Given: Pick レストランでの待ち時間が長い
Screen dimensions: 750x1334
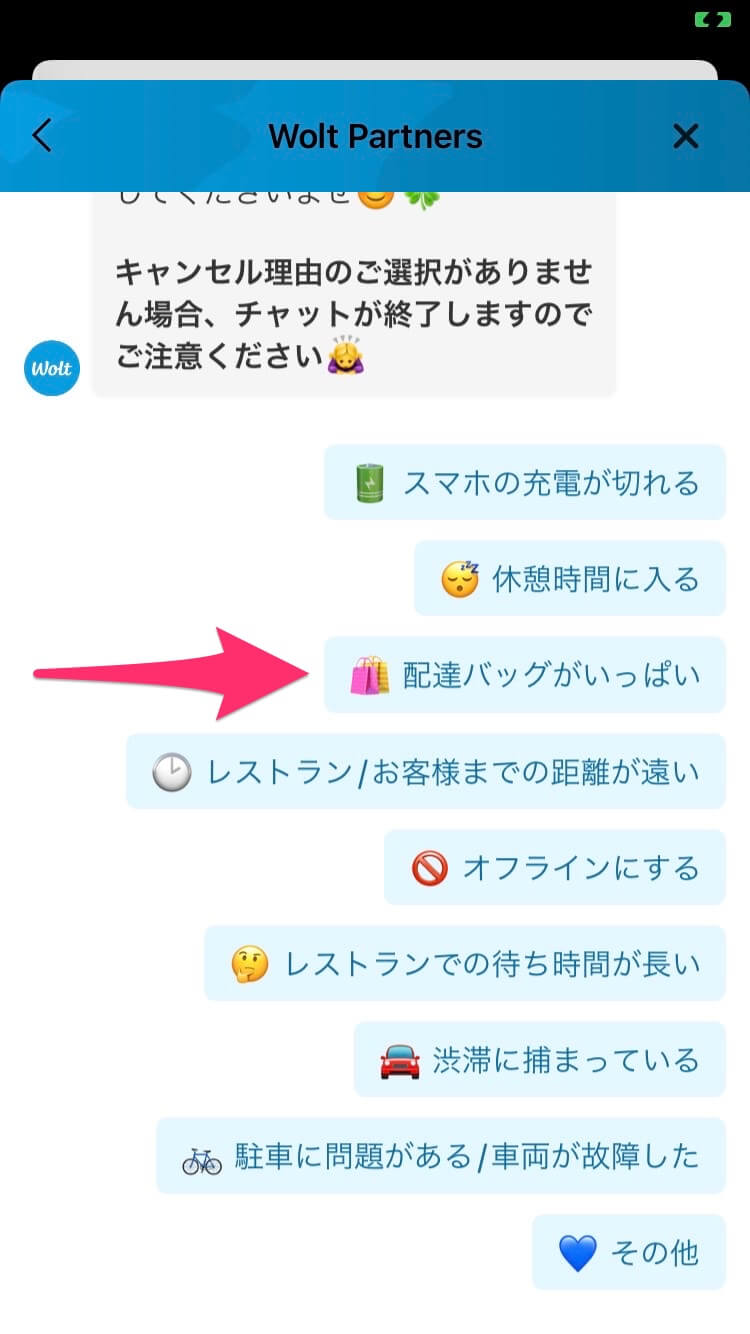Looking at the screenshot, I should tap(465, 963).
